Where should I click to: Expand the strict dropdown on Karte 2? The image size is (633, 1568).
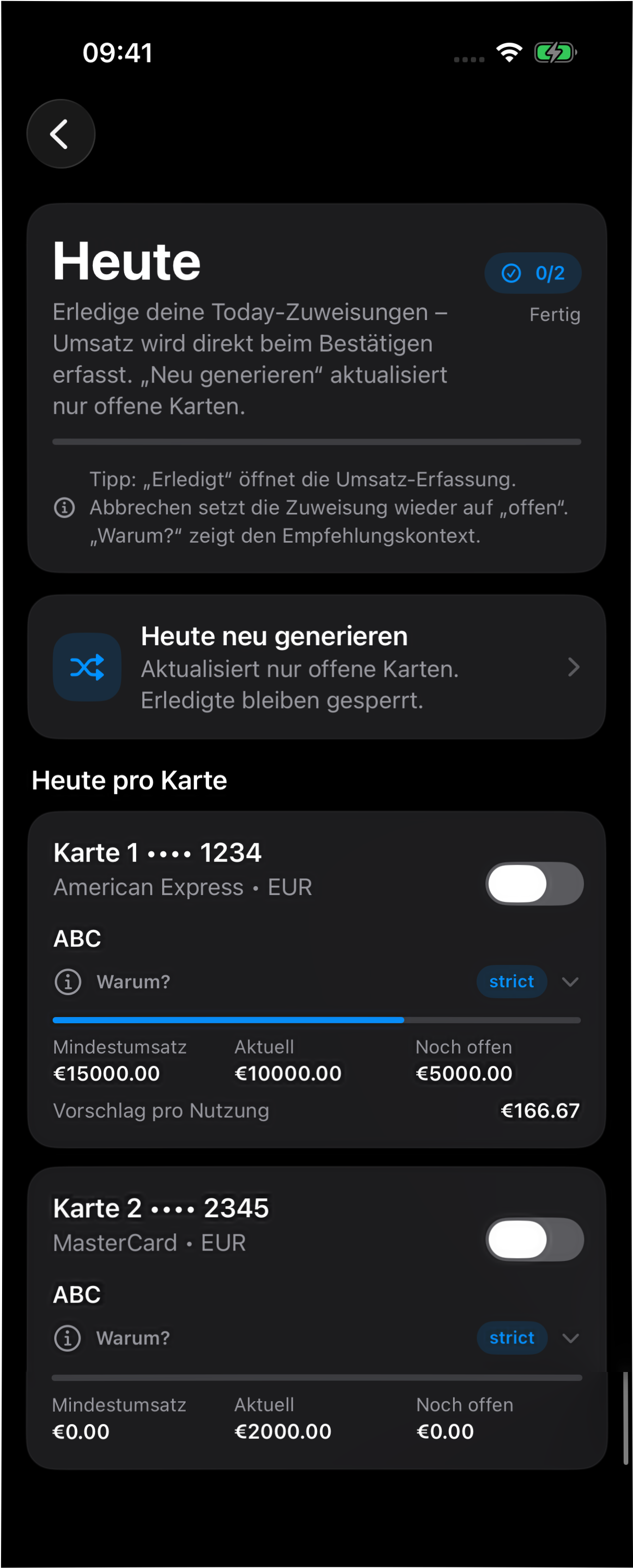tap(570, 1338)
